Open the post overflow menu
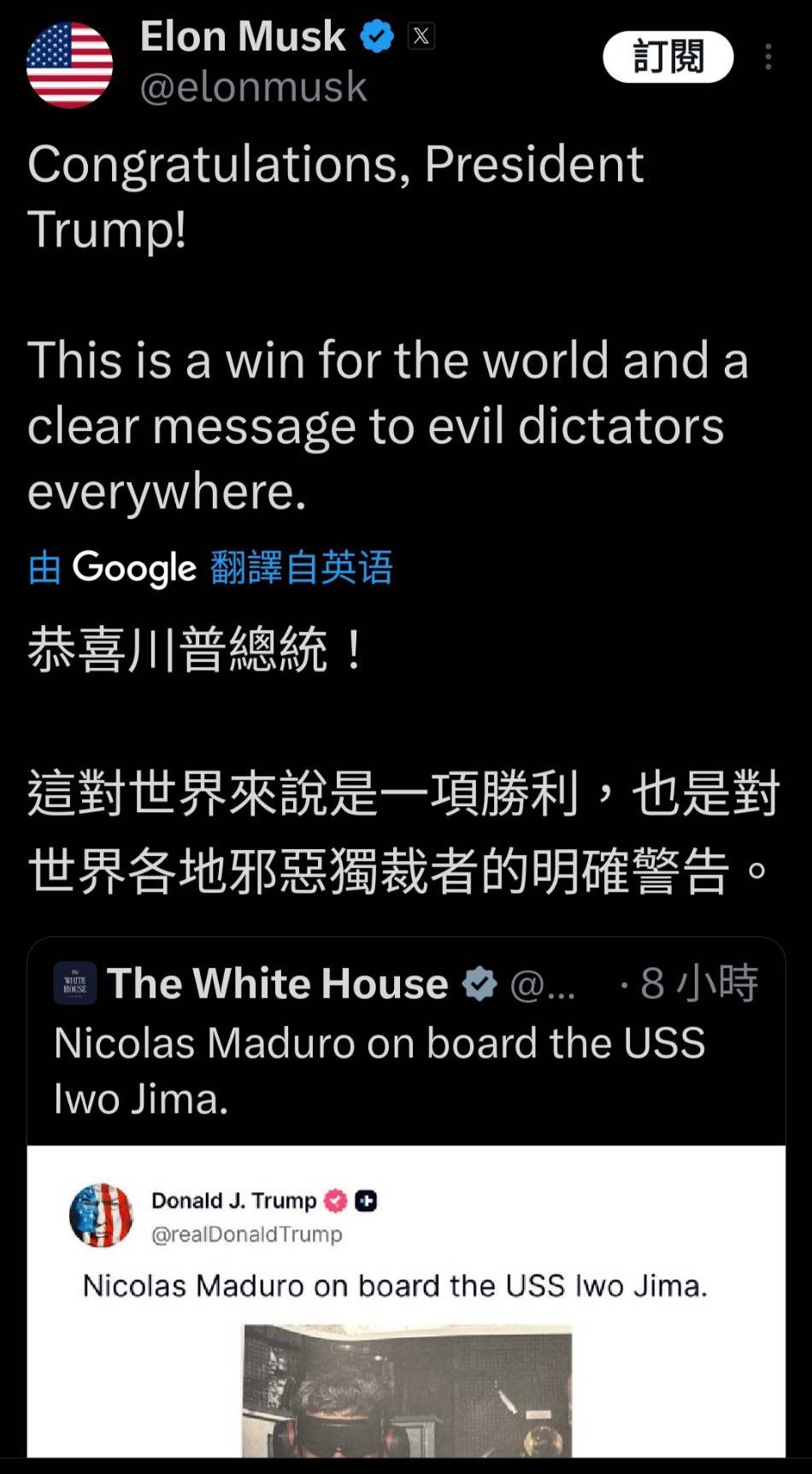This screenshot has width=812, height=1474. point(768,57)
